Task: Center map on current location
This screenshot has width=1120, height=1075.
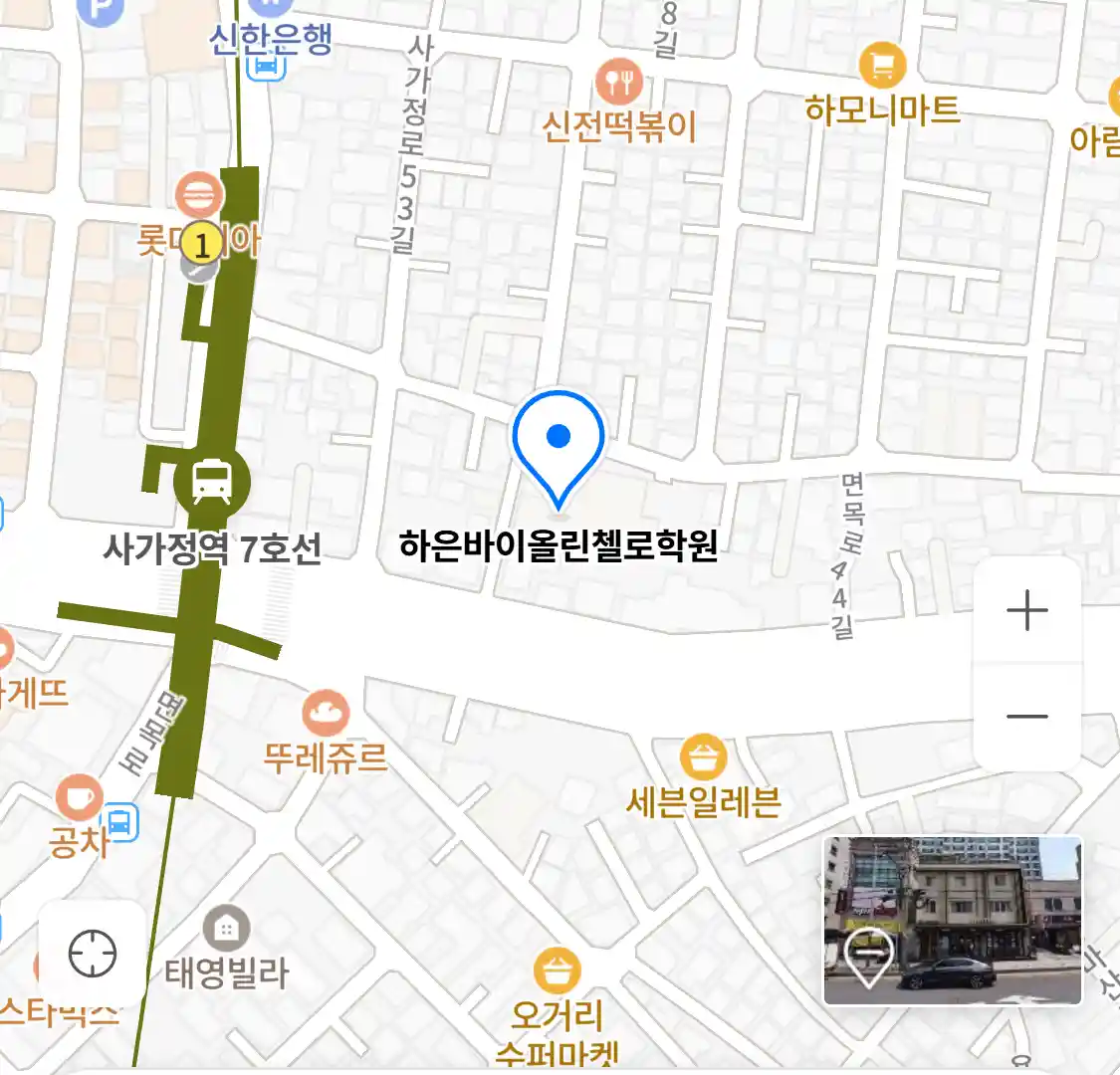Action: click(93, 954)
